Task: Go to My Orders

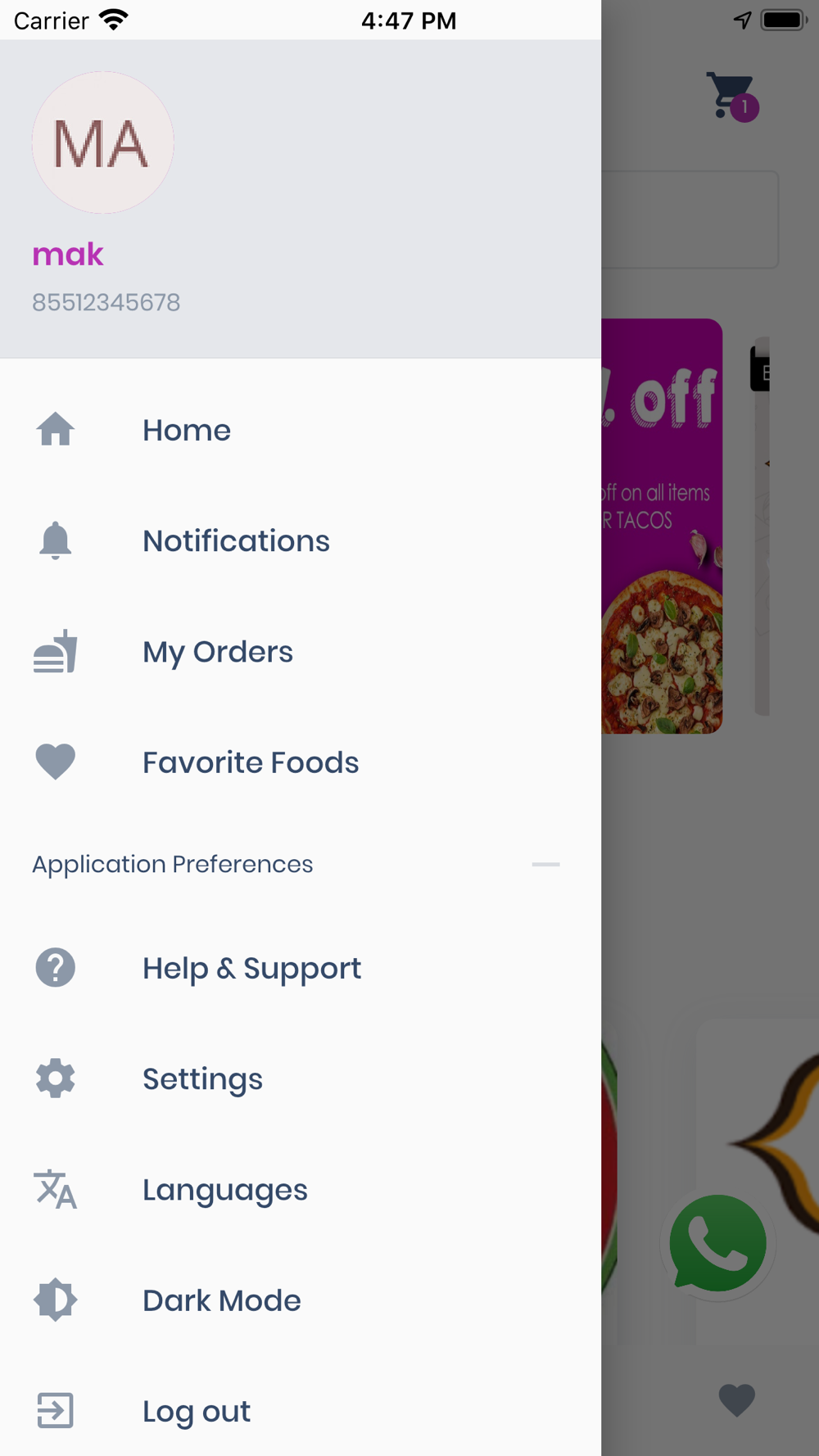Action: [x=301, y=652]
